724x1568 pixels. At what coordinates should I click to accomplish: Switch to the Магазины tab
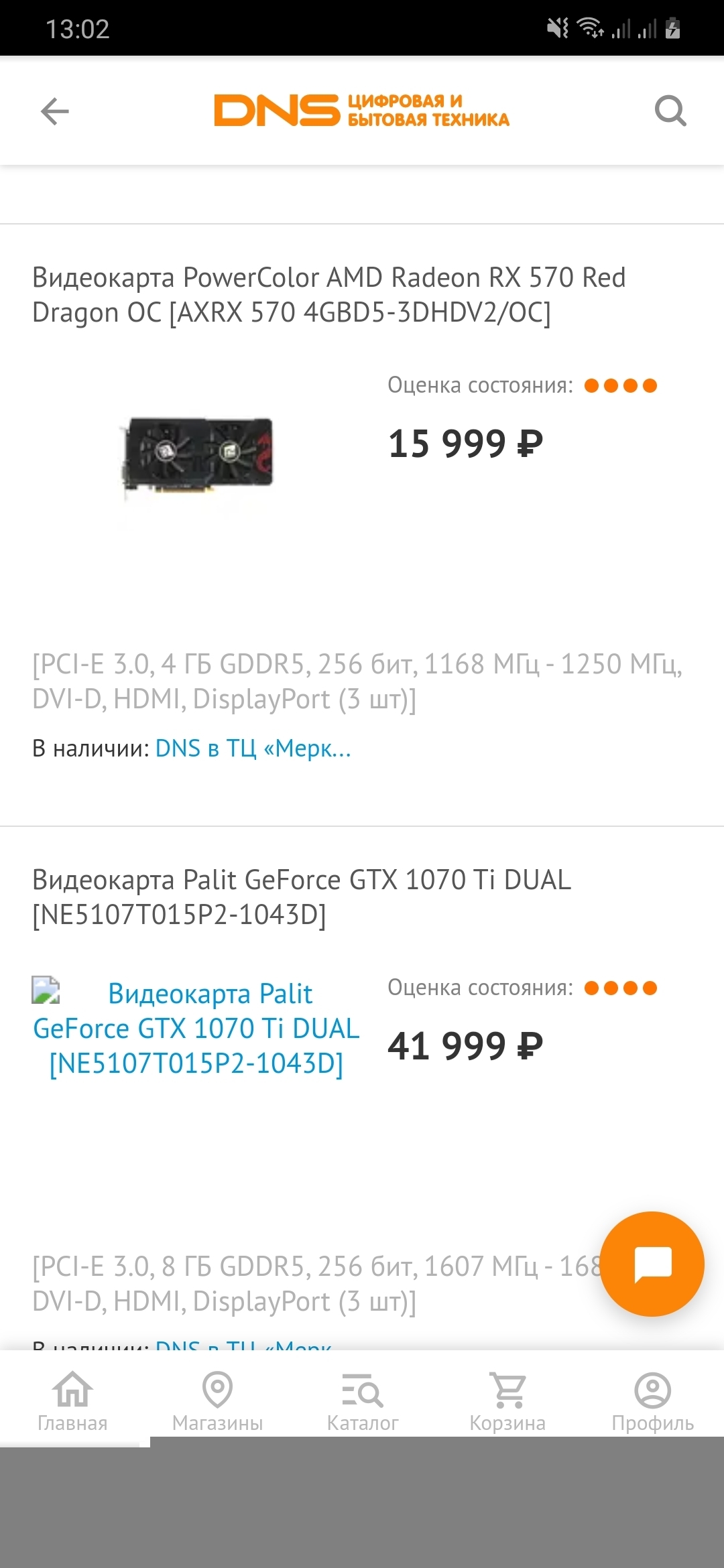click(217, 1400)
